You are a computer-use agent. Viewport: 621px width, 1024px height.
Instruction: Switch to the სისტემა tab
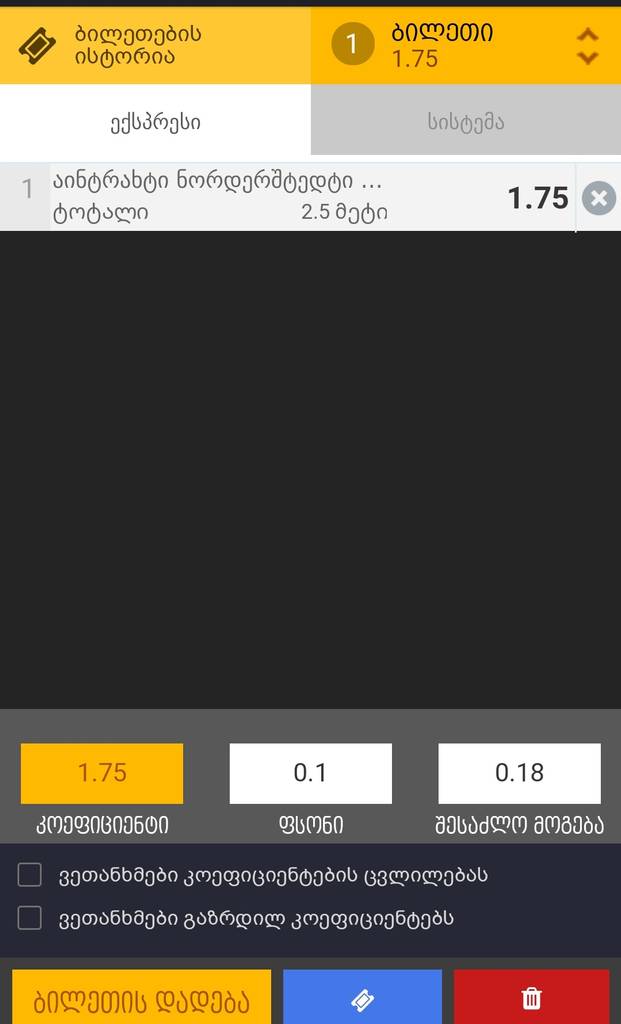tap(465, 123)
